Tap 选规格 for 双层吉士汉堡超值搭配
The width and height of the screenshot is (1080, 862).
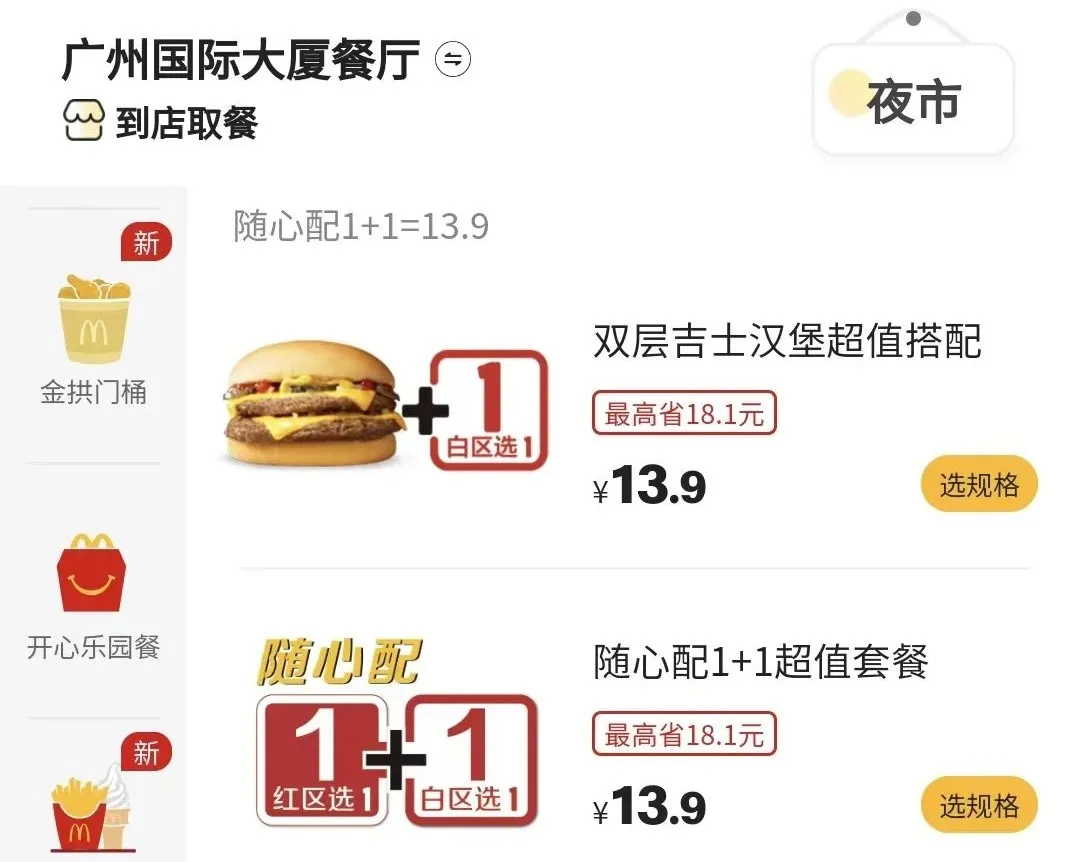coord(979,485)
